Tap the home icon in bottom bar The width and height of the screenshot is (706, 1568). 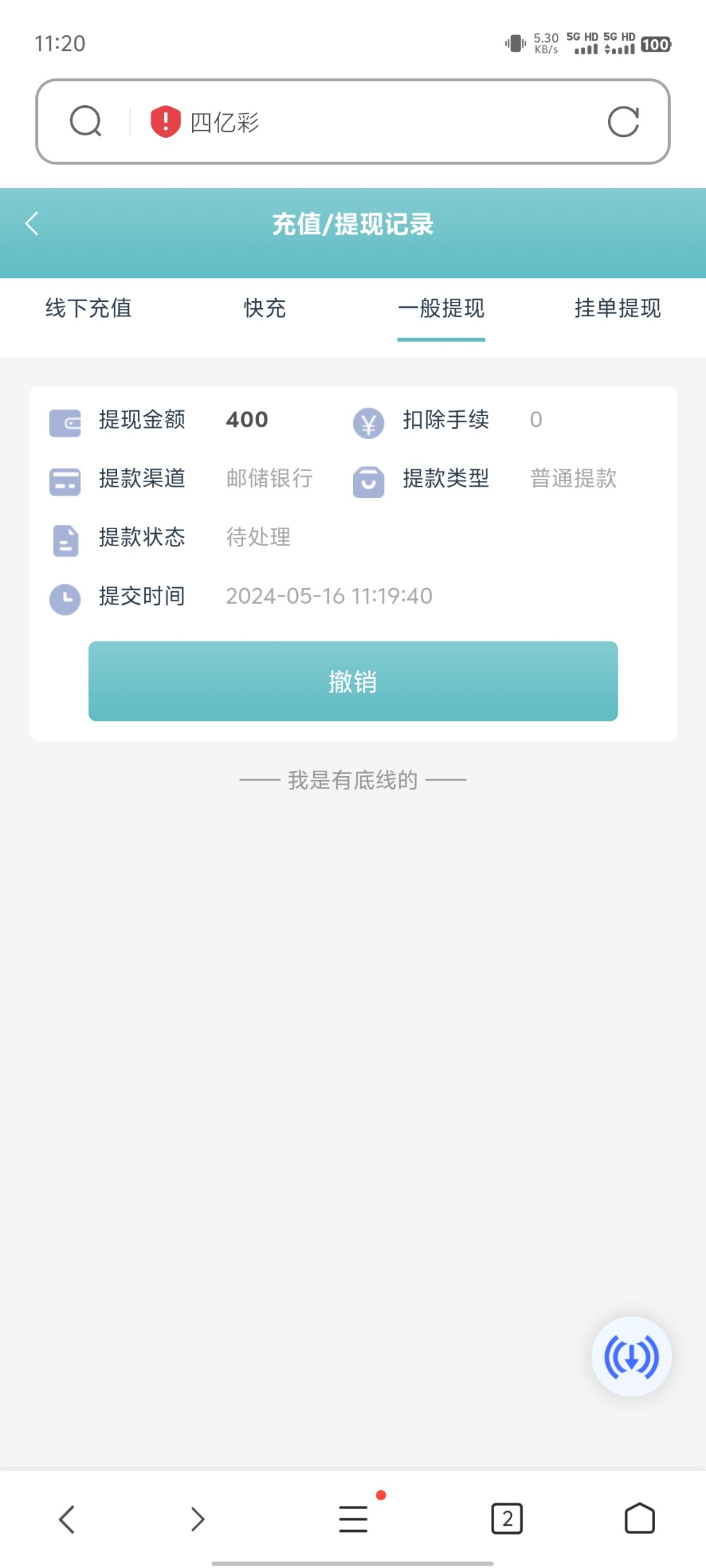tap(639, 1518)
